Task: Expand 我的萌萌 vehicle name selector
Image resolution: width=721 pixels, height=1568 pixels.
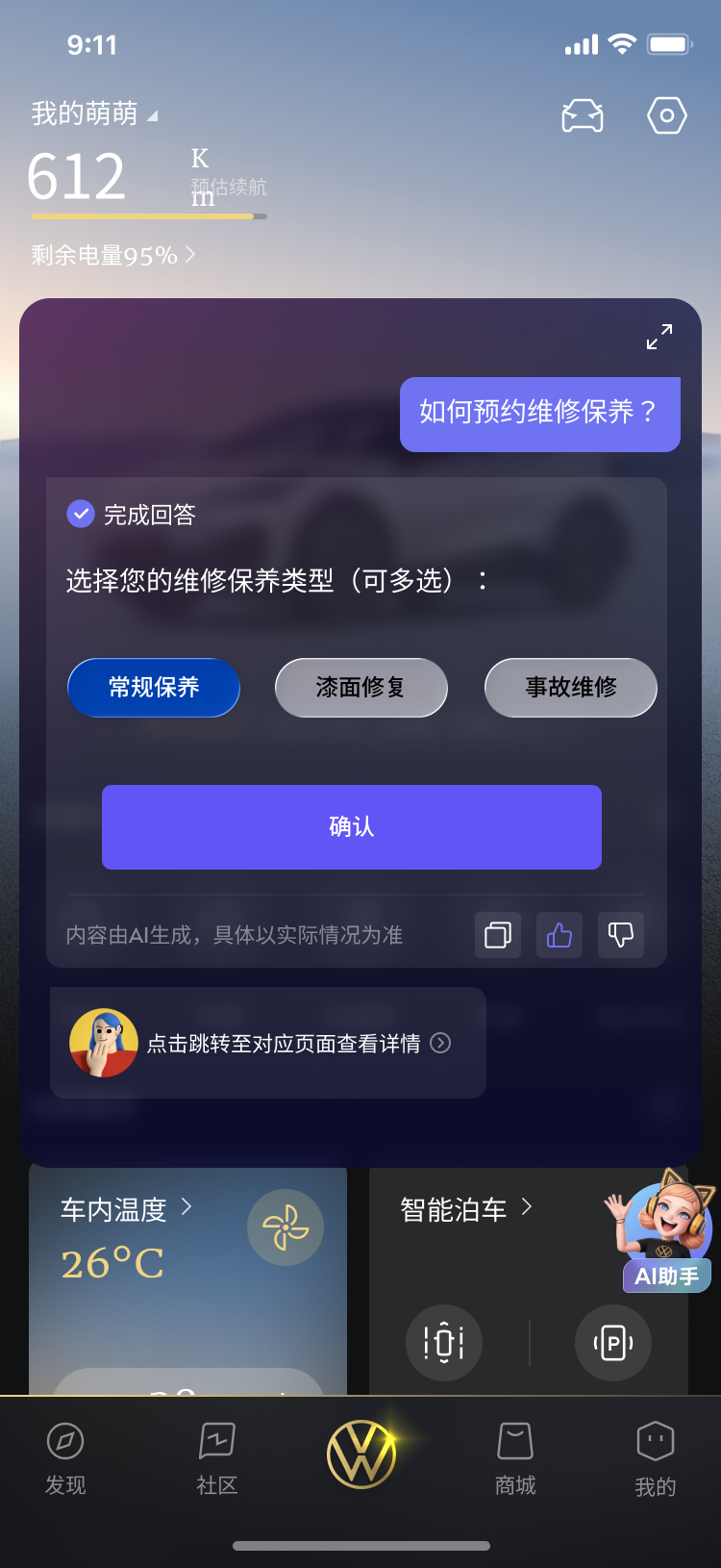Action: click(x=93, y=112)
